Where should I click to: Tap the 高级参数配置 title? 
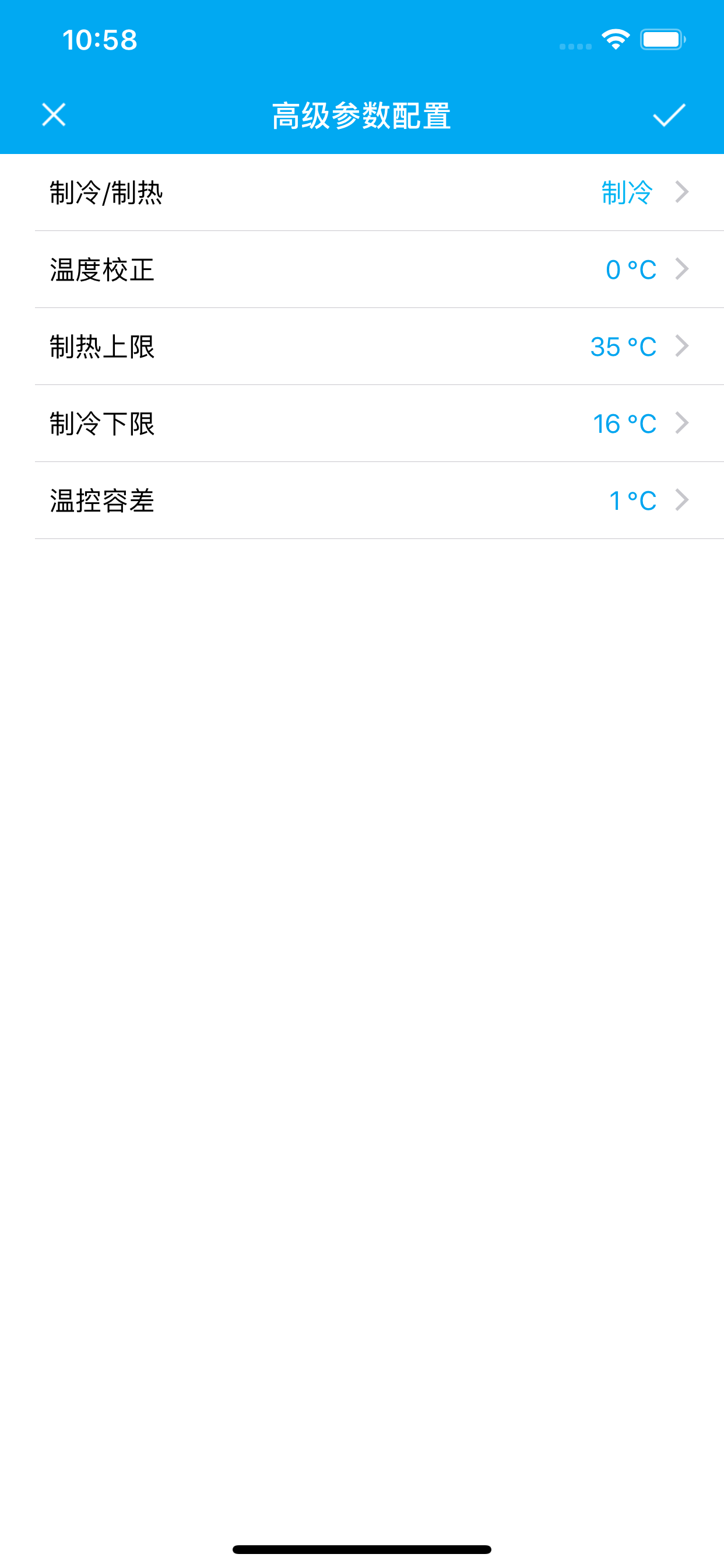pos(362,115)
